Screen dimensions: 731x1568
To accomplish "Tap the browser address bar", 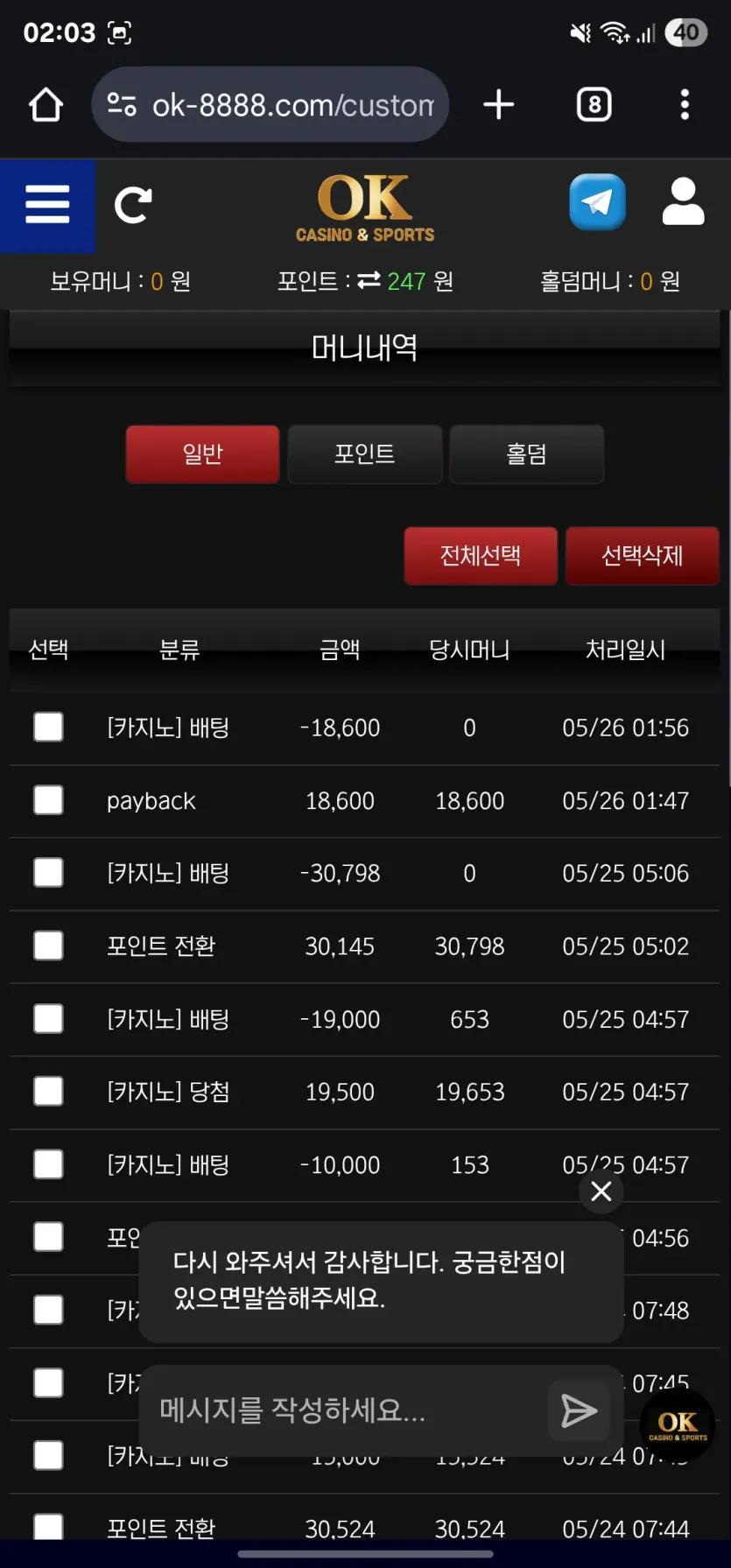I will (x=271, y=105).
